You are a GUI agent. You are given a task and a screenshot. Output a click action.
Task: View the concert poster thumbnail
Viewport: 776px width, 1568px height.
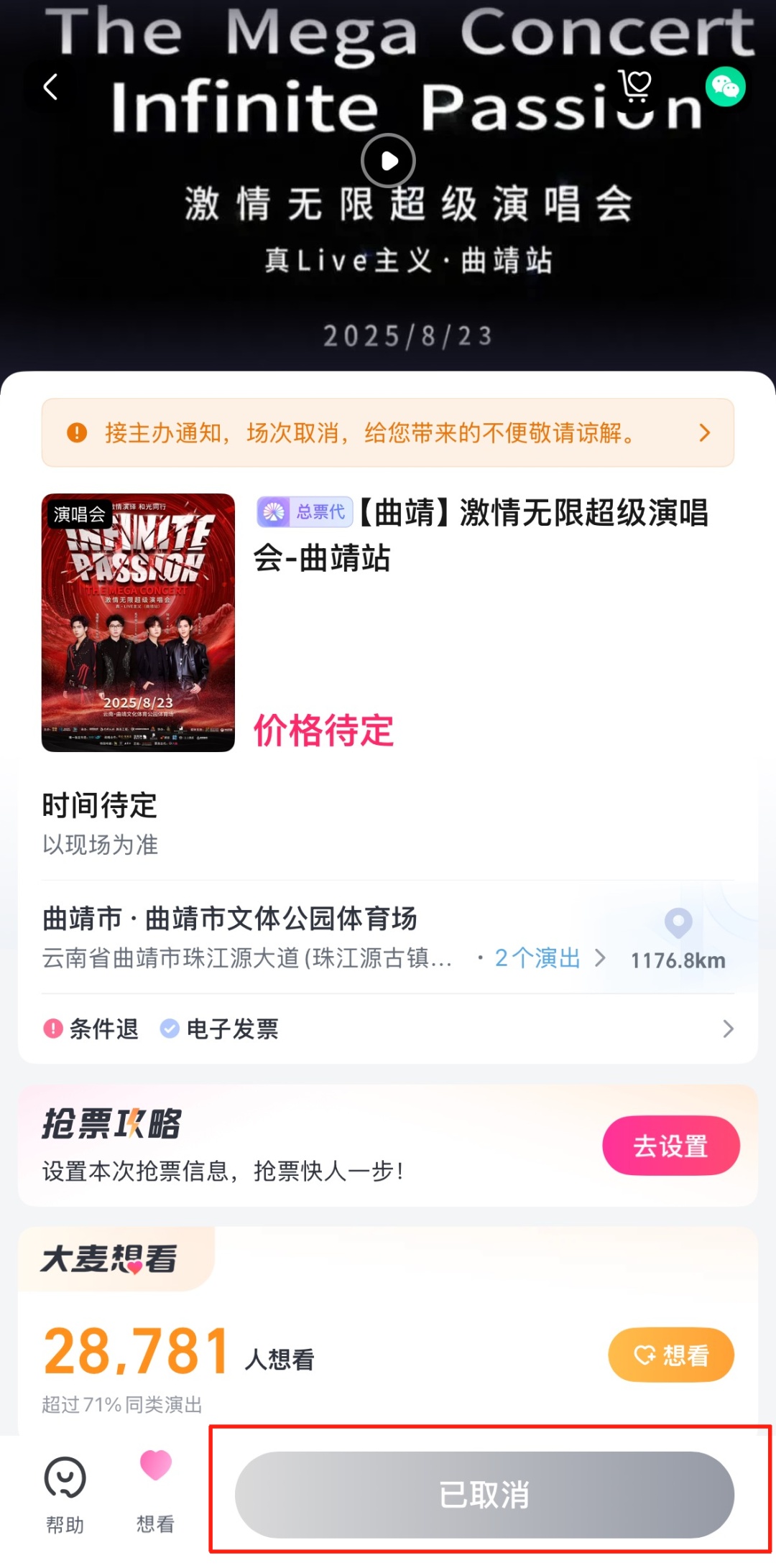click(x=138, y=622)
